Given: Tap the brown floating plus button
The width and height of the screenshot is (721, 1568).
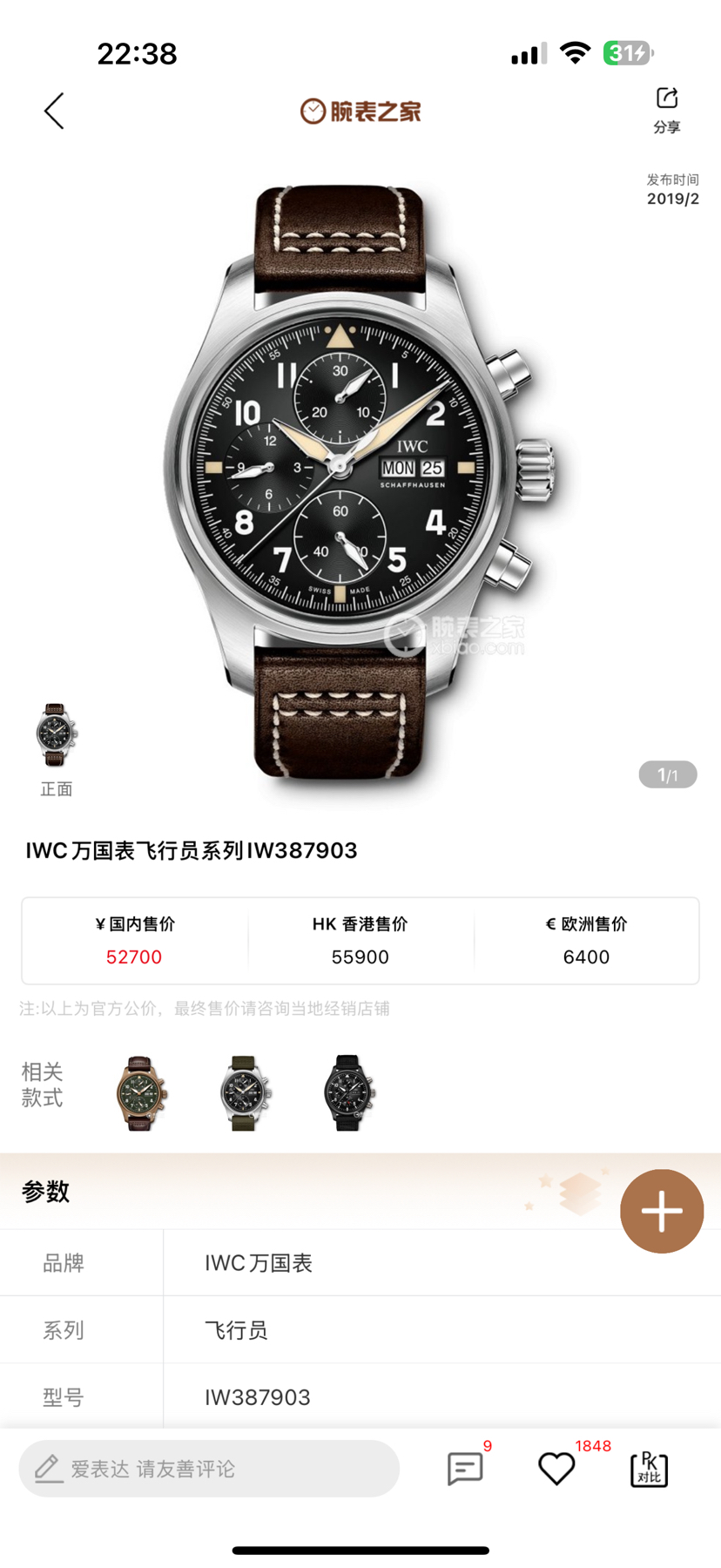Looking at the screenshot, I should click(x=661, y=1211).
